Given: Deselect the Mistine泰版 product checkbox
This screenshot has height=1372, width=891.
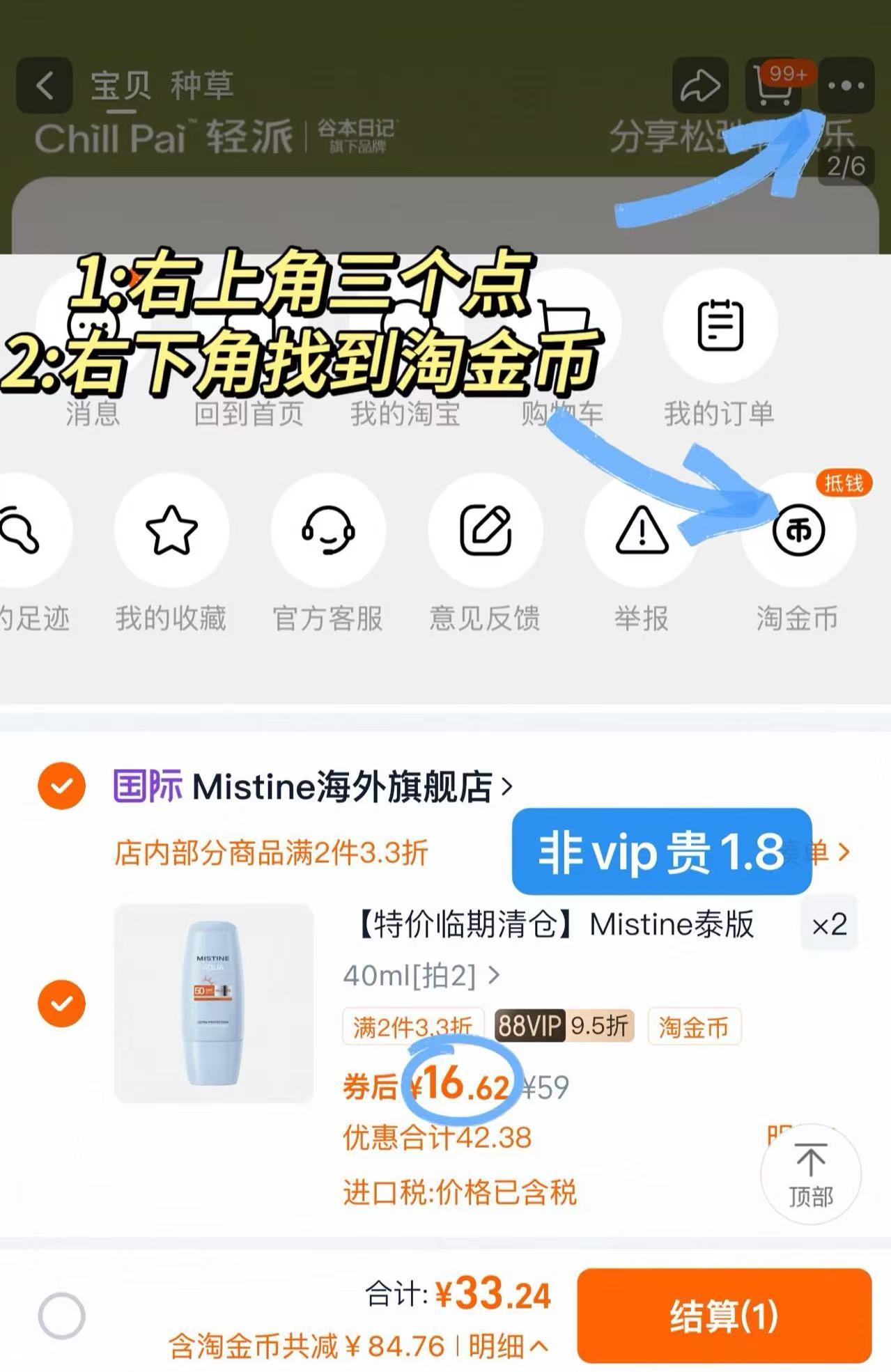Looking at the screenshot, I should coord(61,1005).
